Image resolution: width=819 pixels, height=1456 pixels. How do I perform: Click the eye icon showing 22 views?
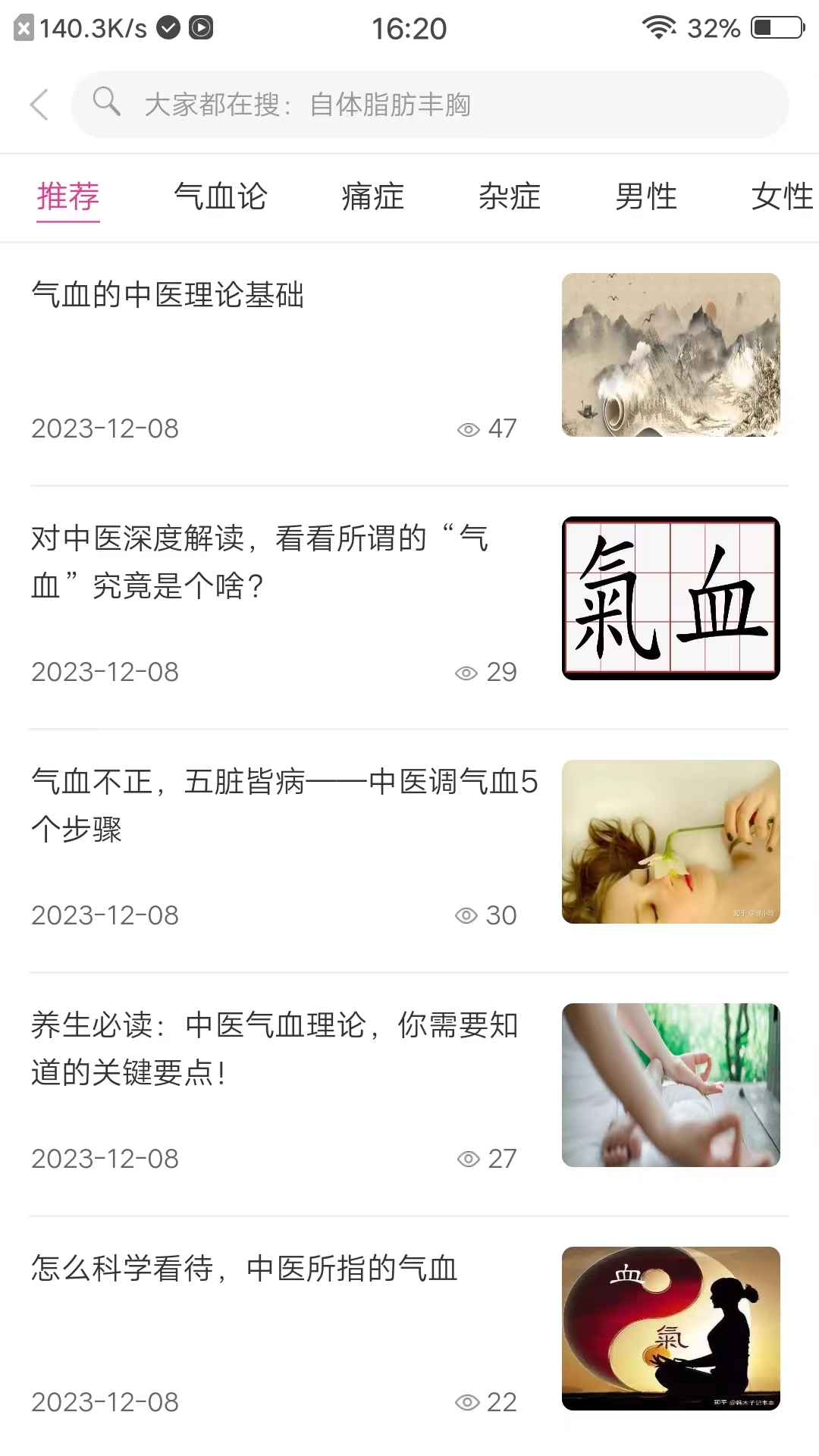(x=468, y=1402)
